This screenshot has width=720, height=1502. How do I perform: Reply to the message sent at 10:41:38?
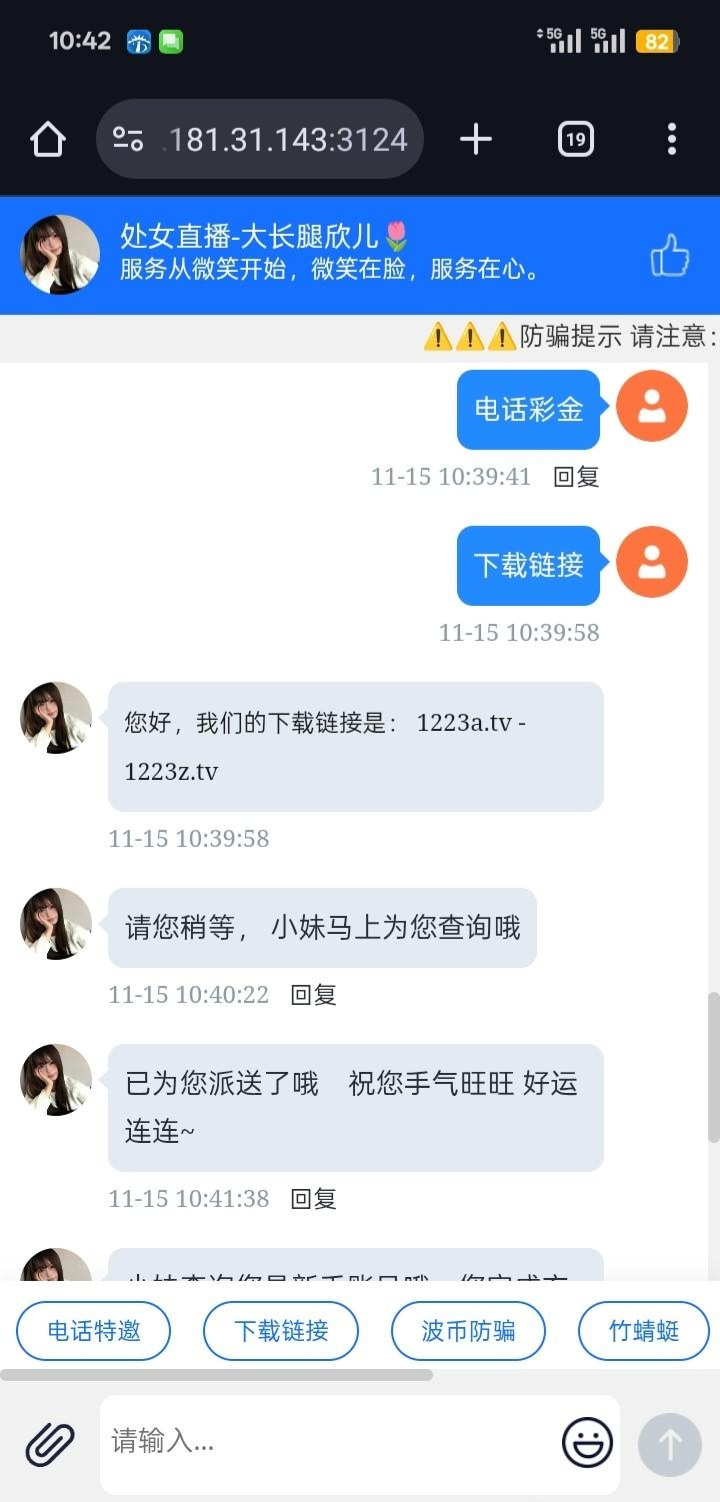coord(313,1199)
